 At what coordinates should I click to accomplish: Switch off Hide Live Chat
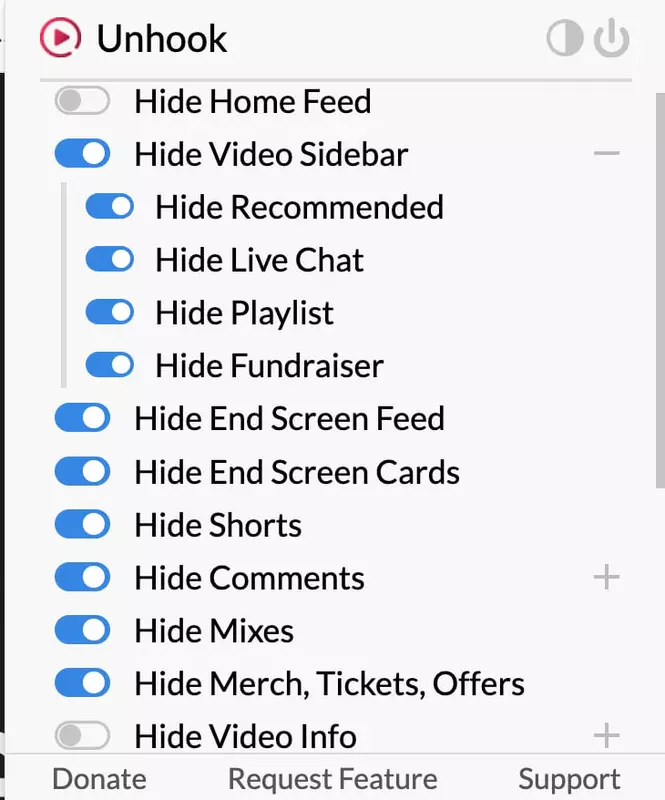pos(109,260)
